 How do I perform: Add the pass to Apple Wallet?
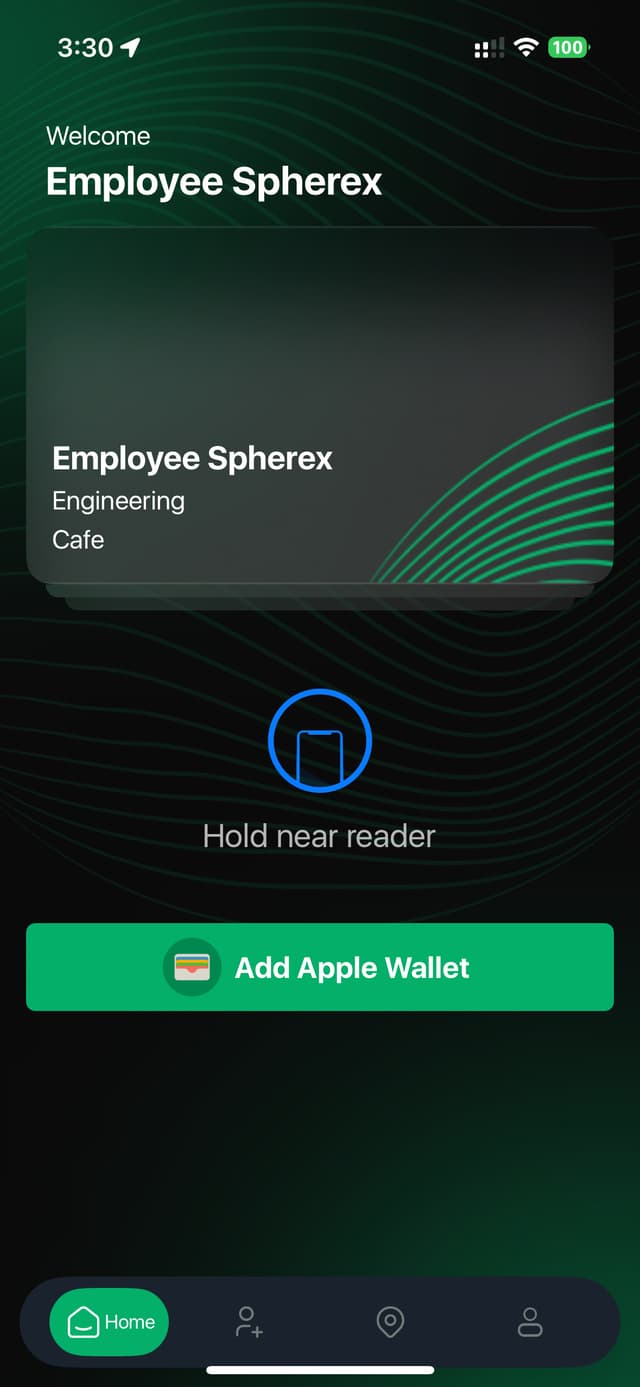[319, 967]
